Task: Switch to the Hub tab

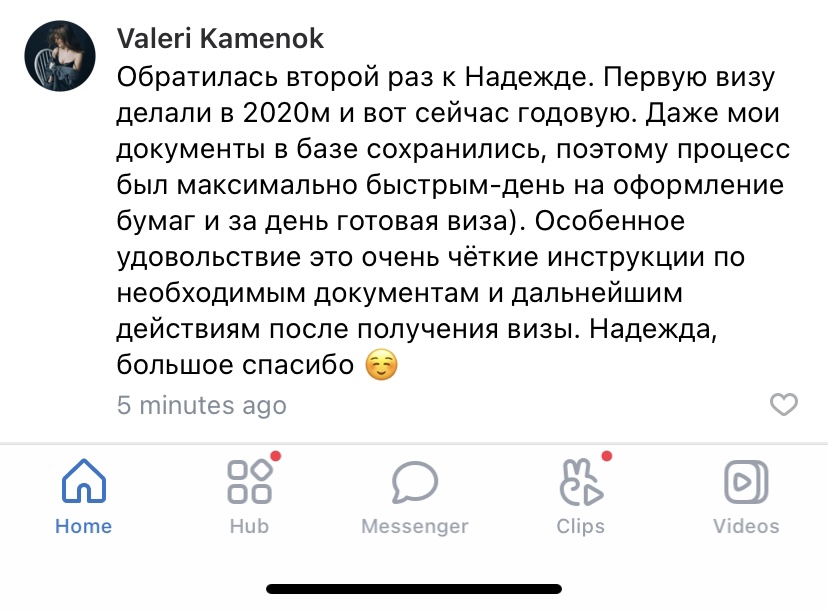Action: click(249, 495)
